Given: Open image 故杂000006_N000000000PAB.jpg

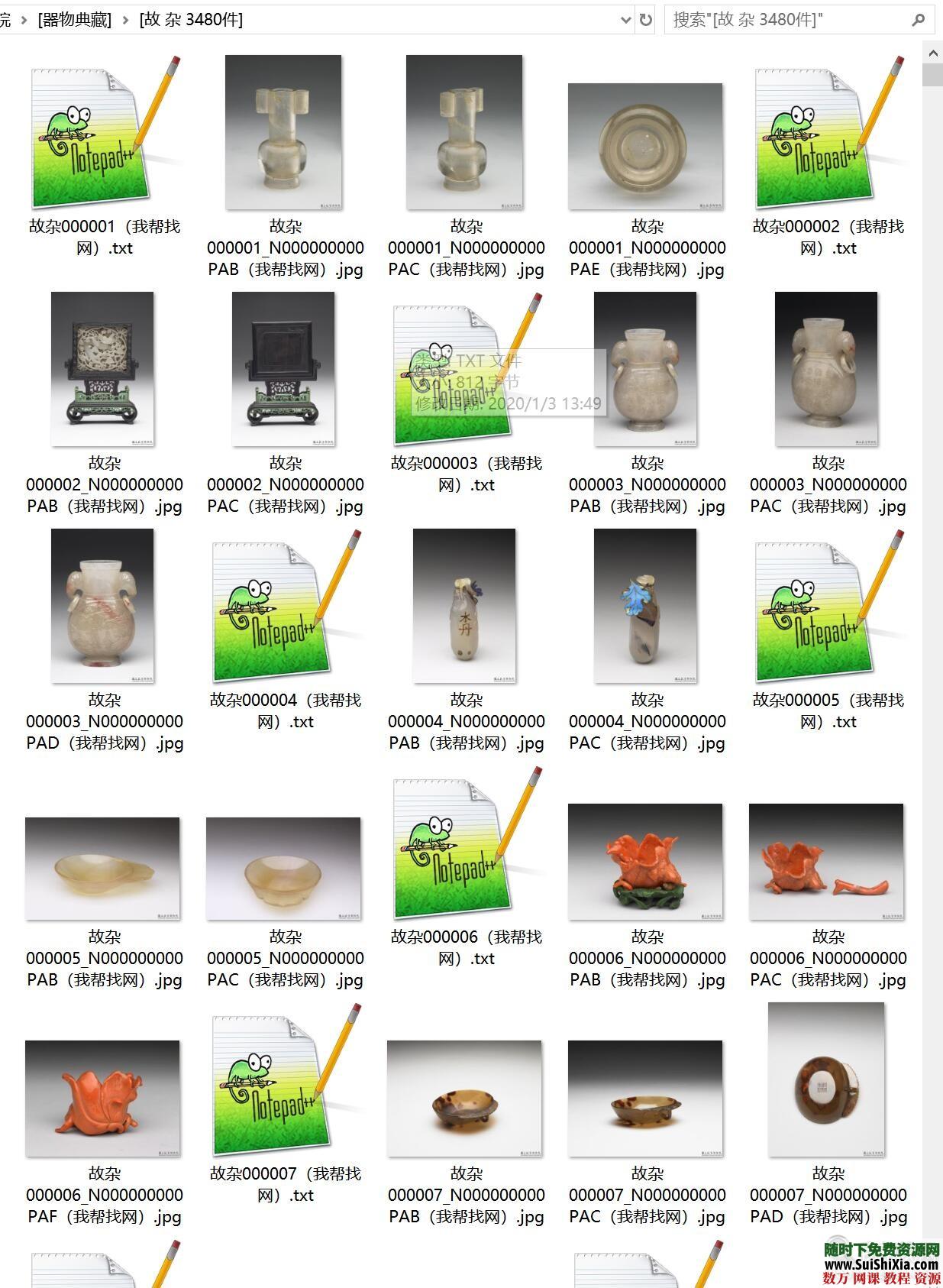Looking at the screenshot, I should [x=646, y=862].
